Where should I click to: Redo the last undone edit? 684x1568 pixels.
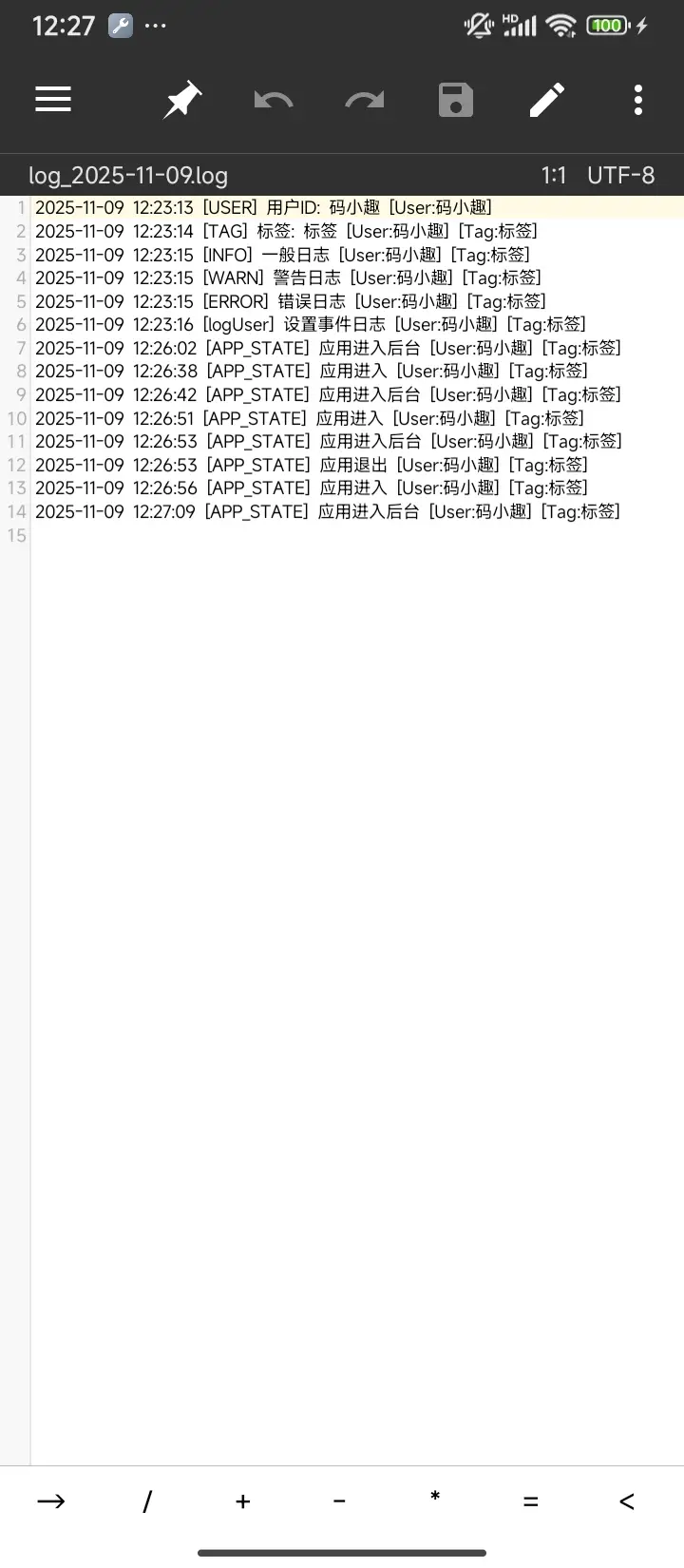[365, 100]
